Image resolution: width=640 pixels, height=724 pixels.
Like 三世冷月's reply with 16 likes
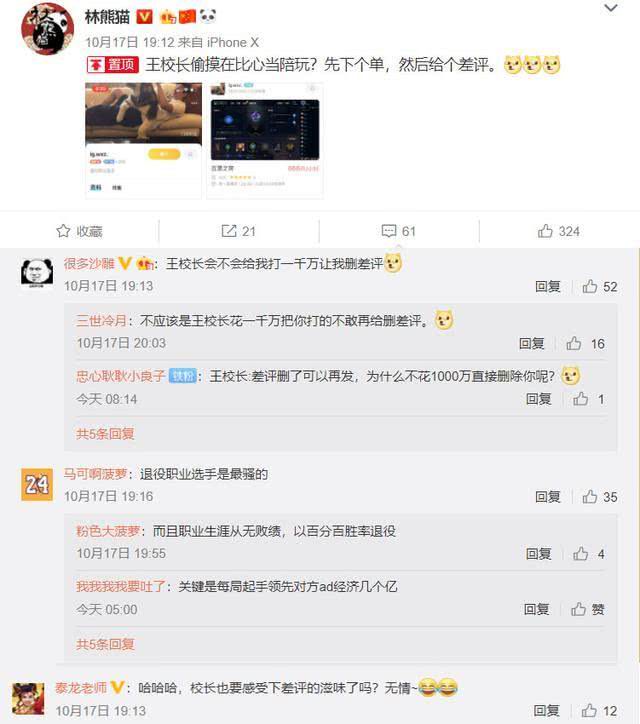click(586, 343)
